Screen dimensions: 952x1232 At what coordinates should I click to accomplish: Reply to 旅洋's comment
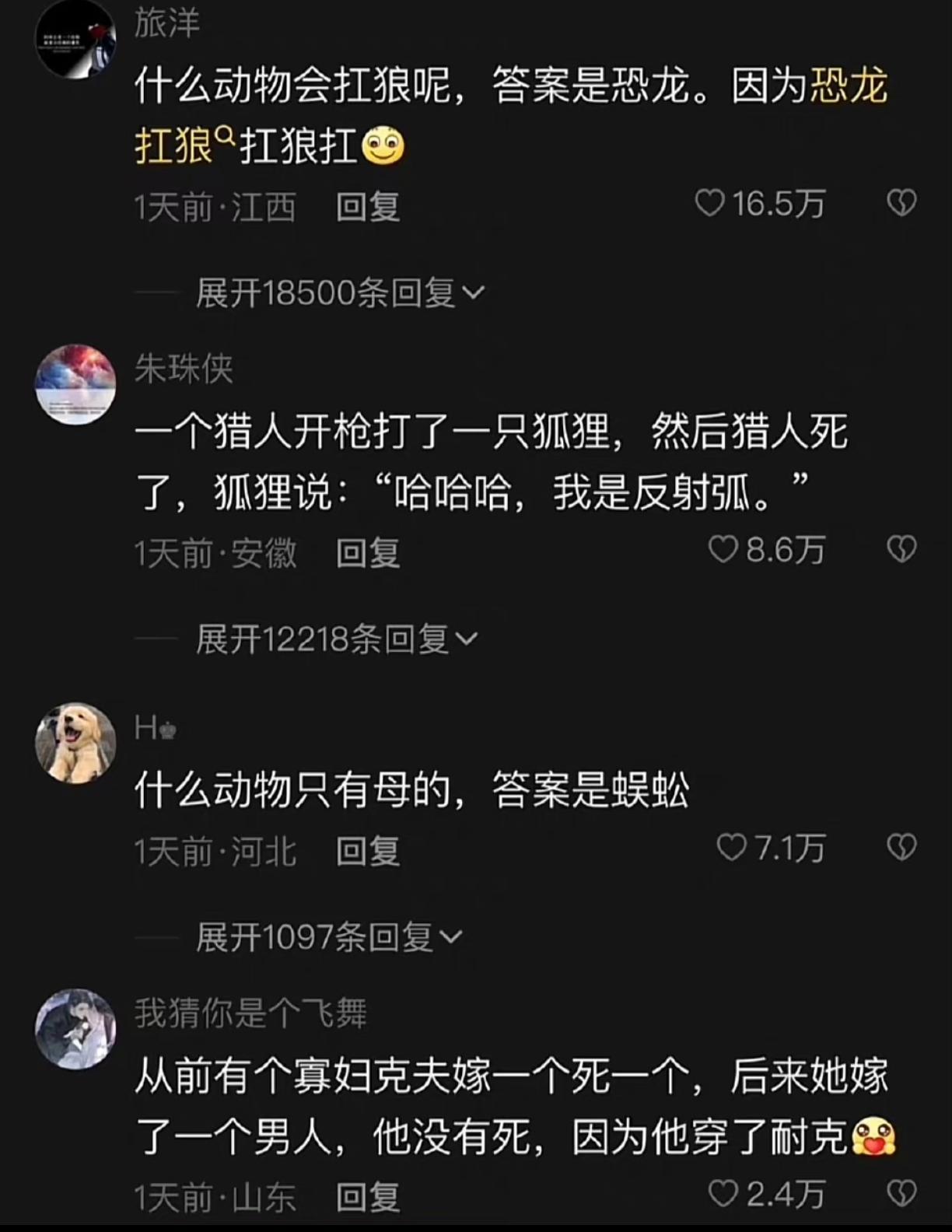pos(367,207)
